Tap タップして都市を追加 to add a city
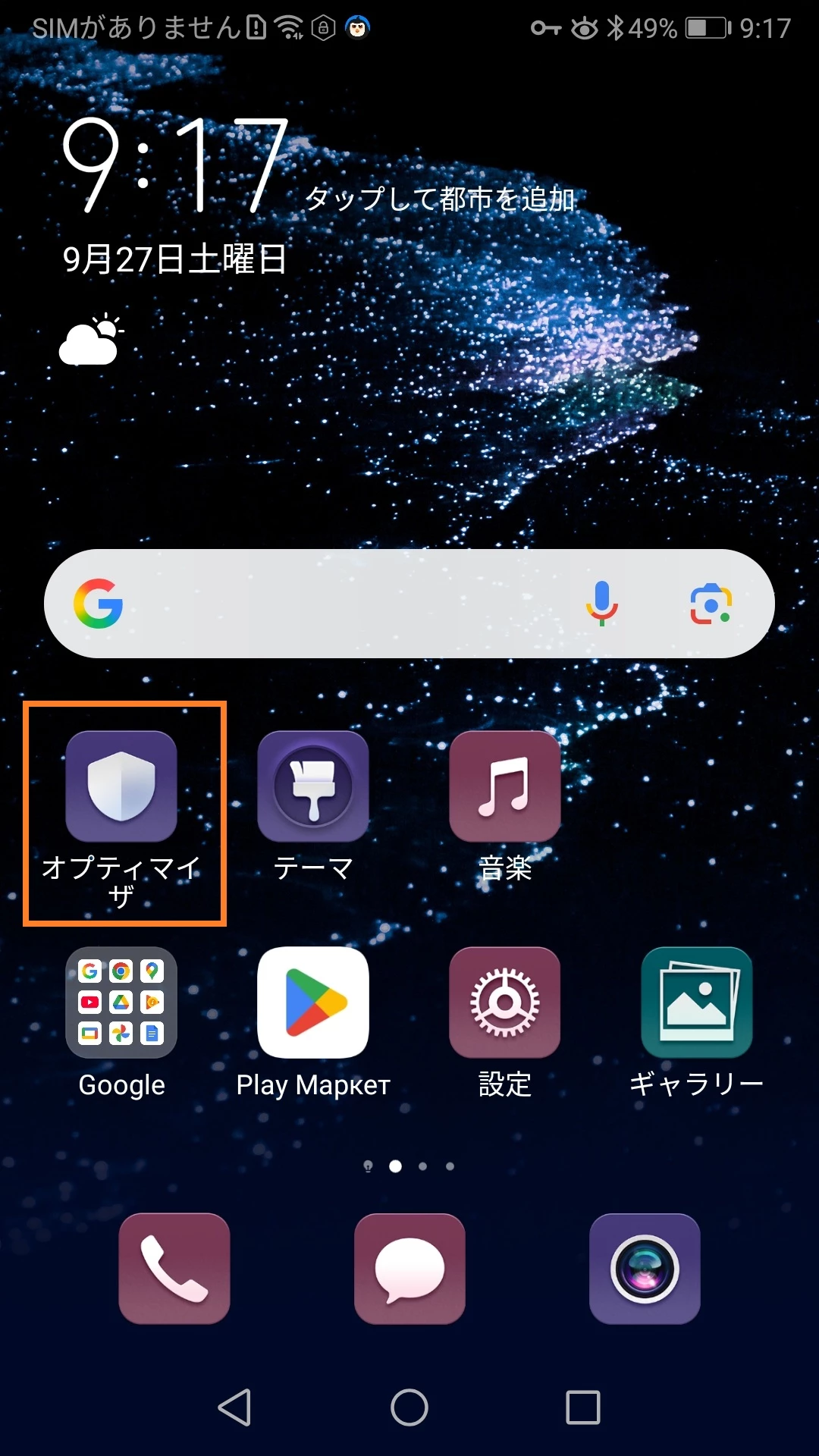The height and width of the screenshot is (1456, 819). click(x=440, y=199)
